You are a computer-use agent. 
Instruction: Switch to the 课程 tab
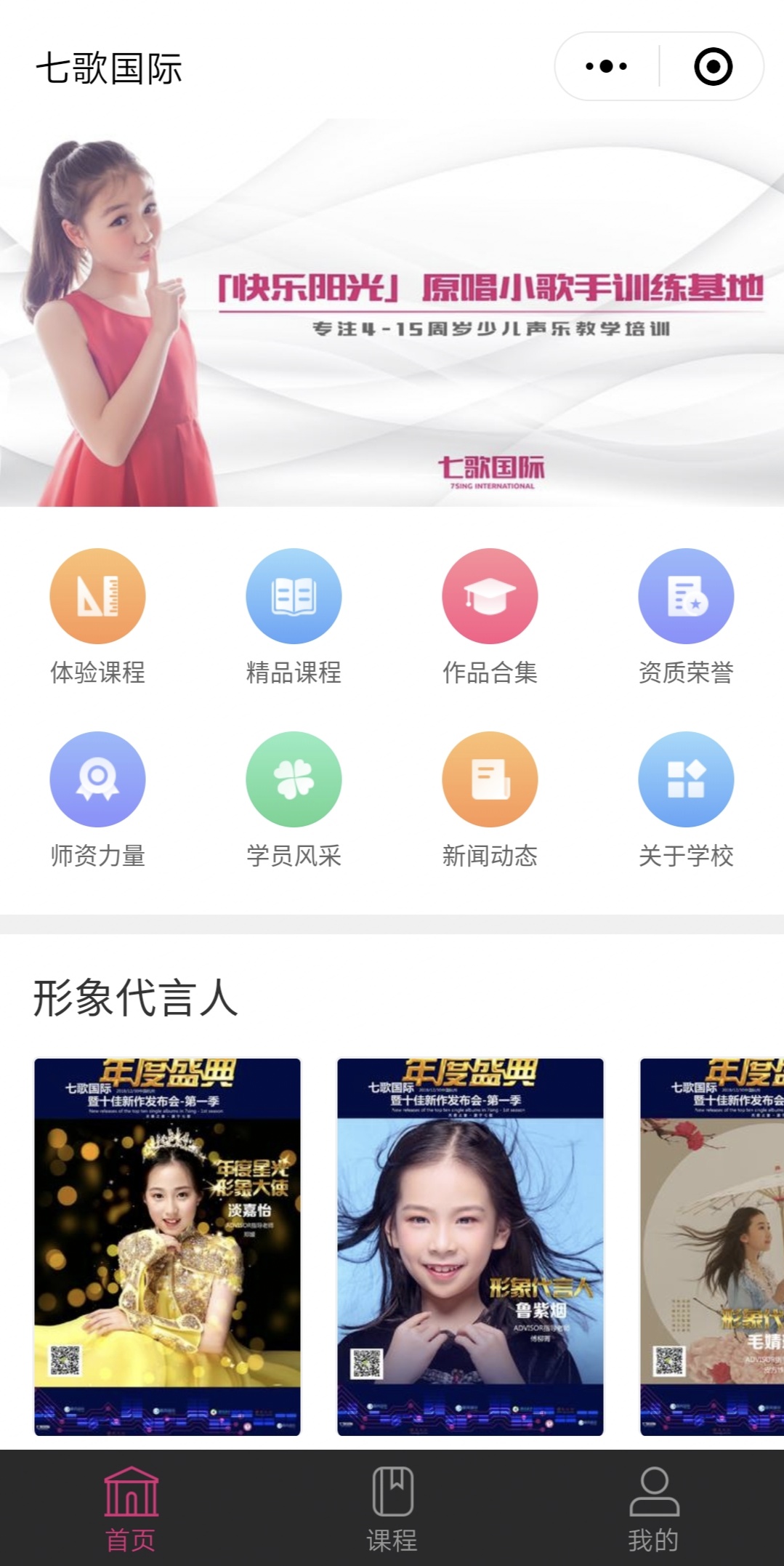tap(392, 1509)
